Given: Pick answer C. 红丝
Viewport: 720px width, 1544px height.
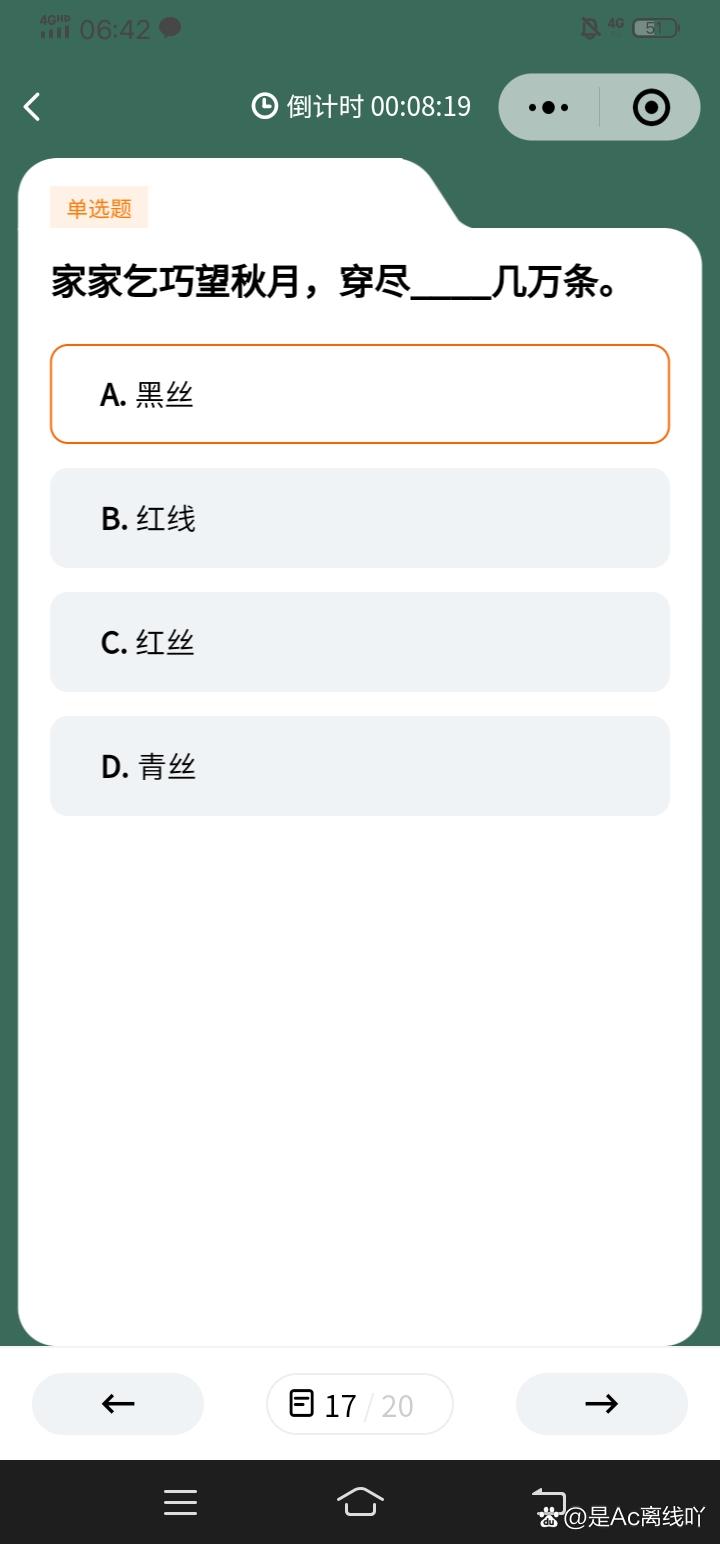Looking at the screenshot, I should point(360,642).
